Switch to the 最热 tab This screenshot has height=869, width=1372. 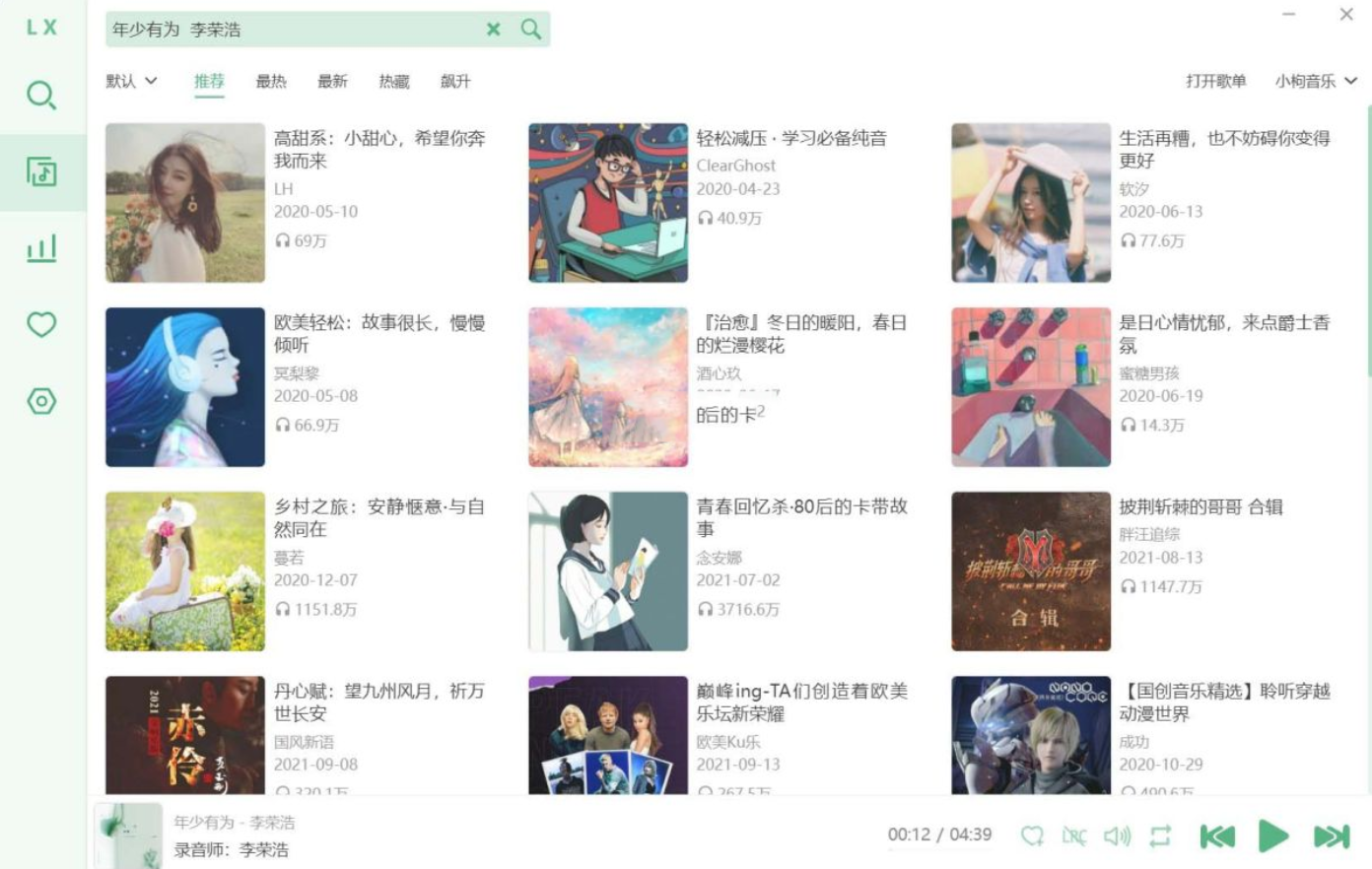271,81
